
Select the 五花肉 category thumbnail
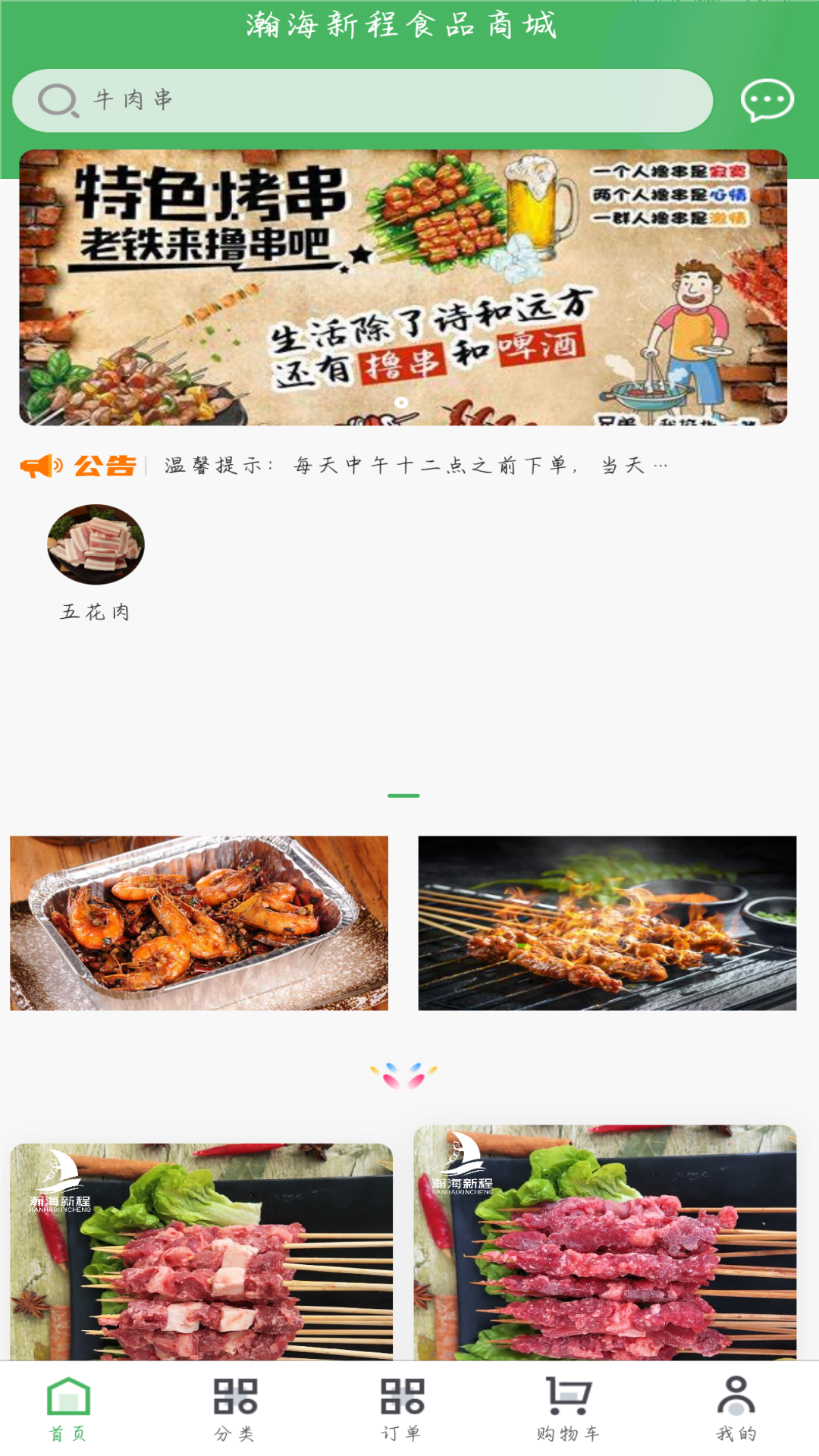(x=96, y=544)
